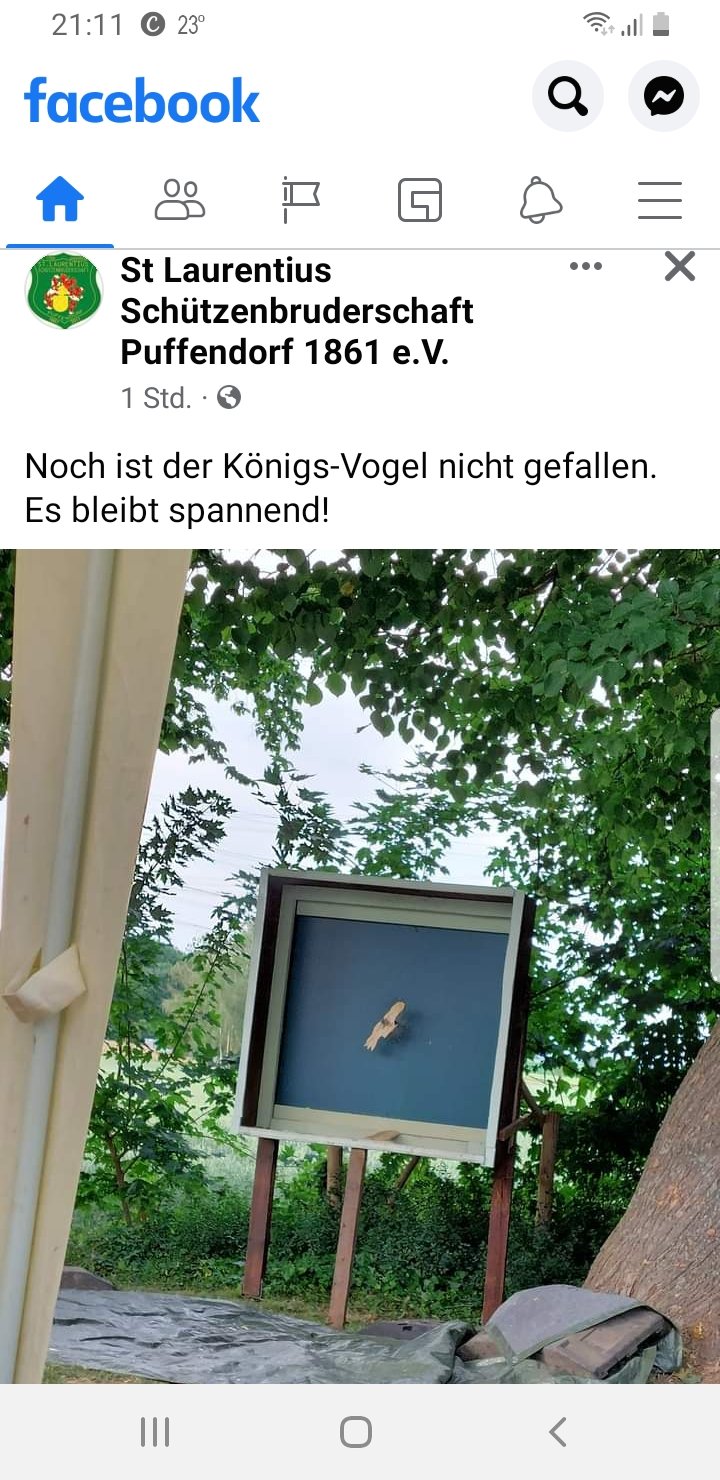Switch to the Home feed tab
The height and width of the screenshot is (1480, 720).
[60, 201]
